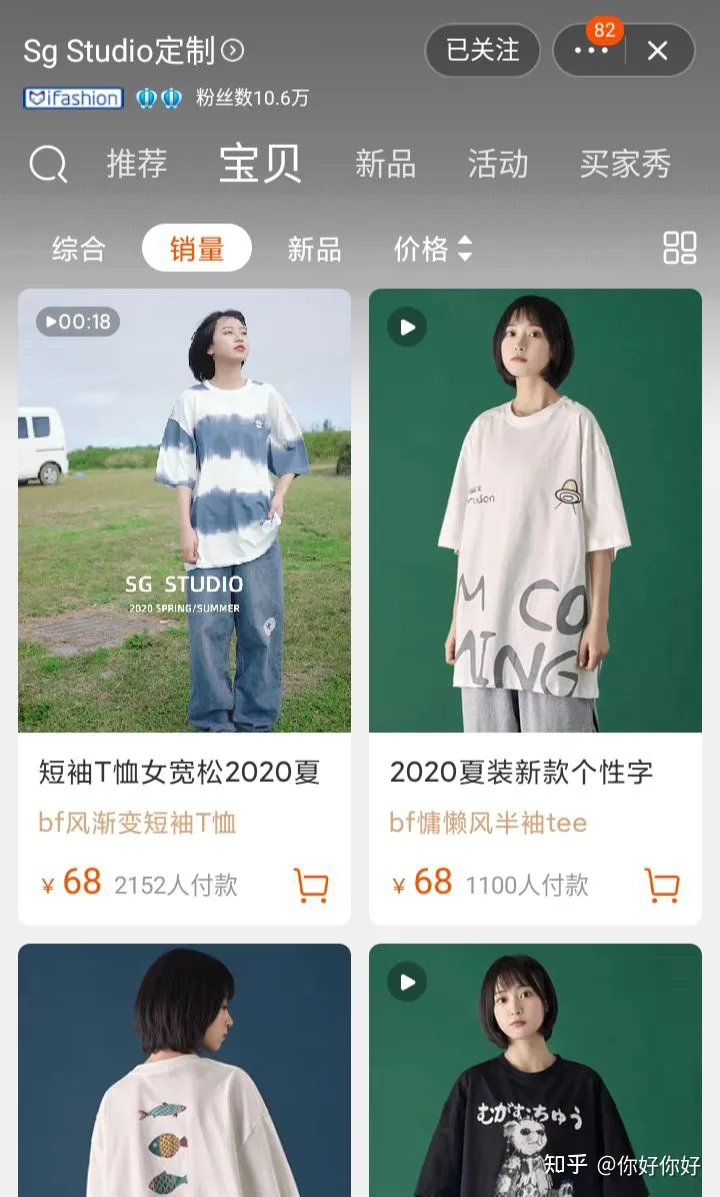Select the 销量 sort option
The width and height of the screenshot is (720, 1197).
[197, 249]
